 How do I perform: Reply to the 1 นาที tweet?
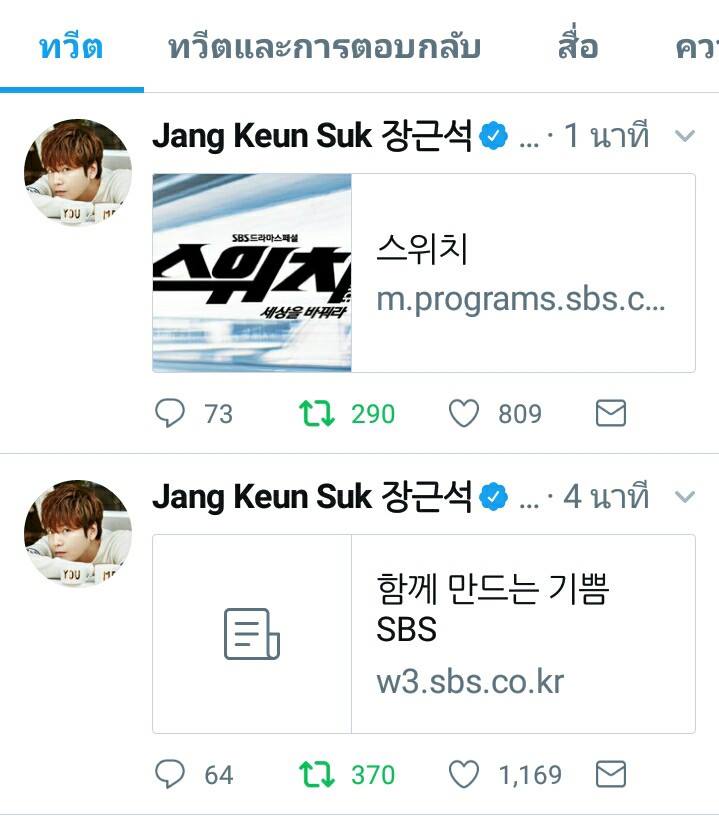click(x=171, y=414)
